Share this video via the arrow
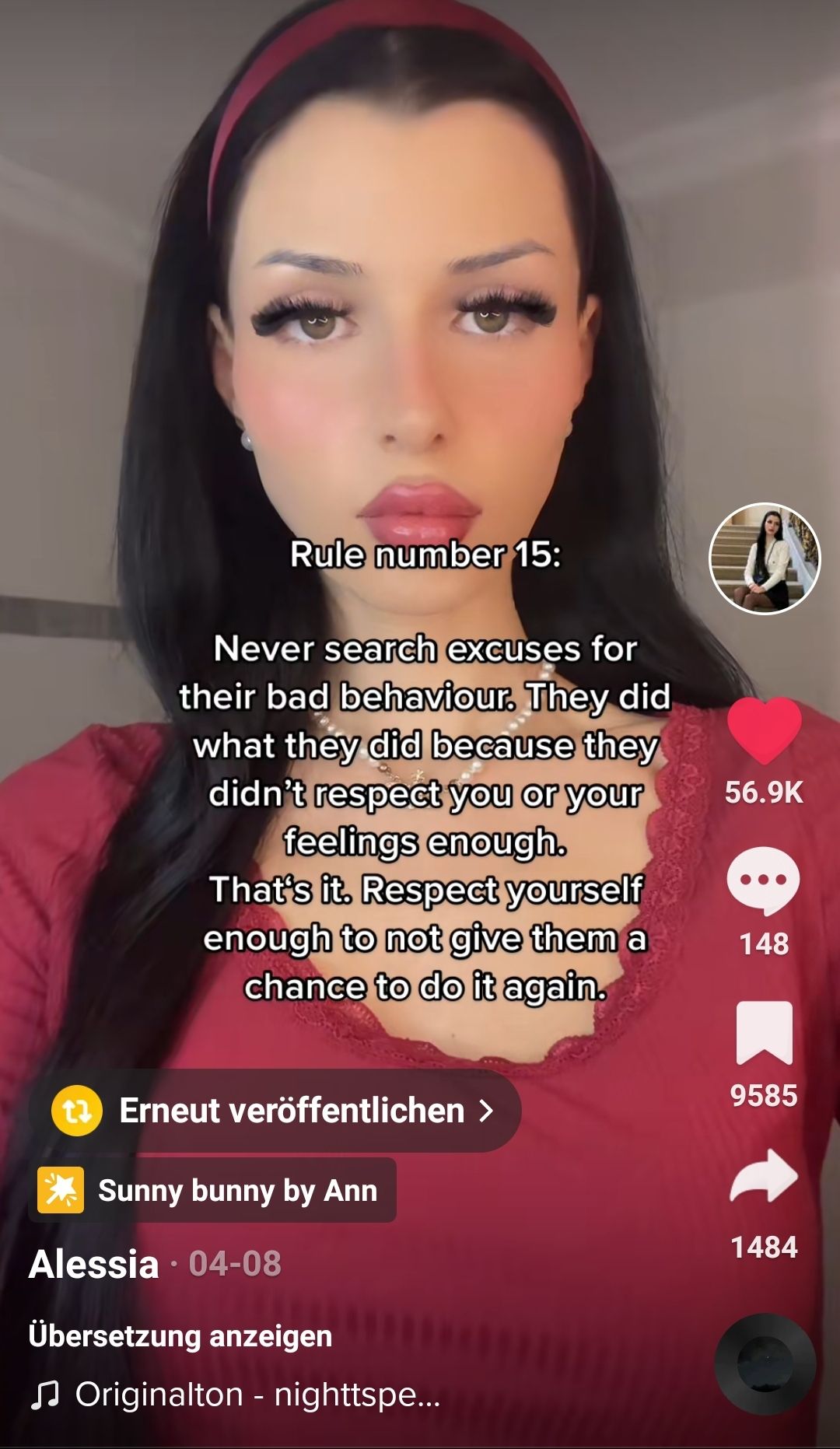 tap(764, 1178)
